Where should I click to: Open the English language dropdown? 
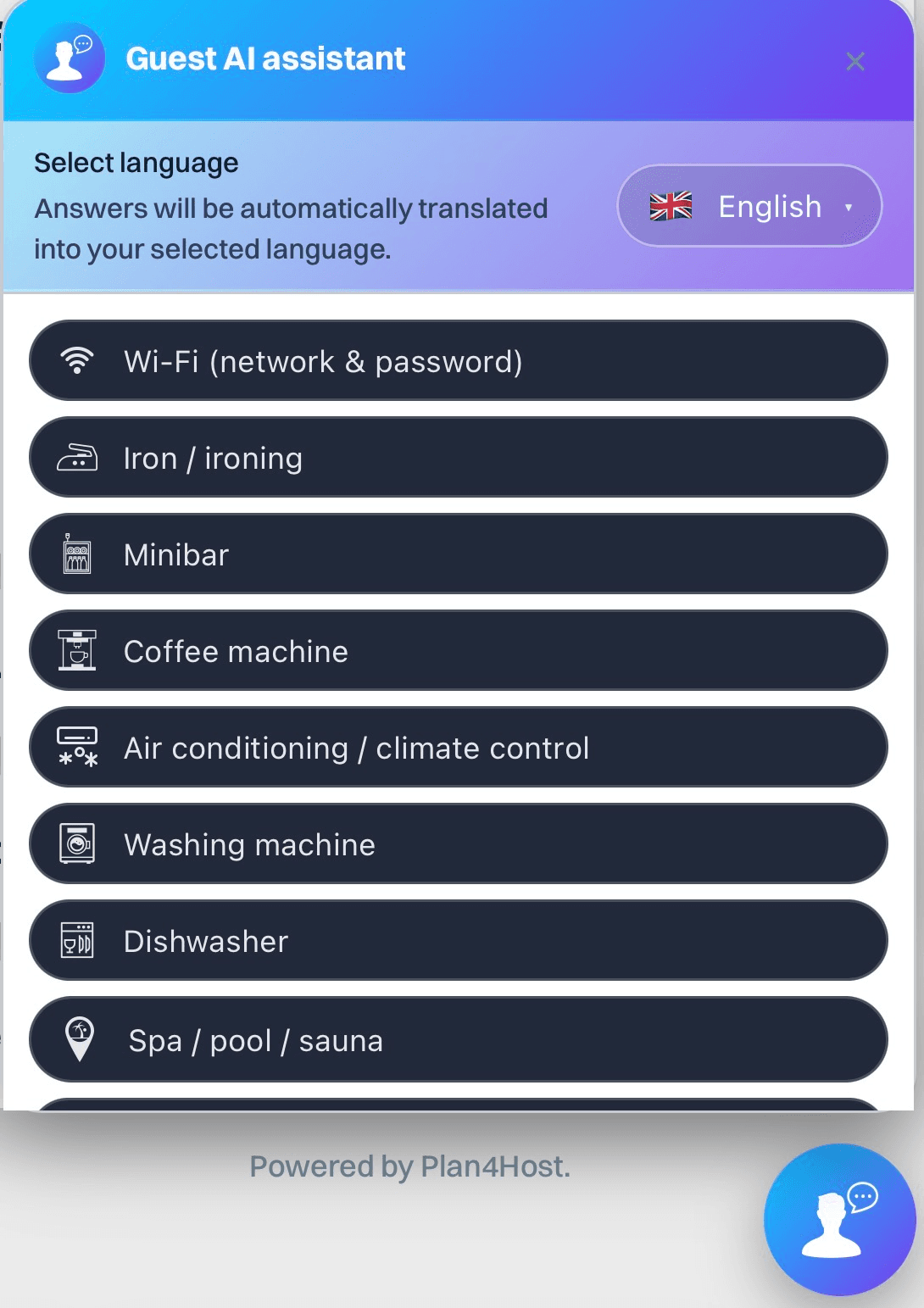point(749,205)
